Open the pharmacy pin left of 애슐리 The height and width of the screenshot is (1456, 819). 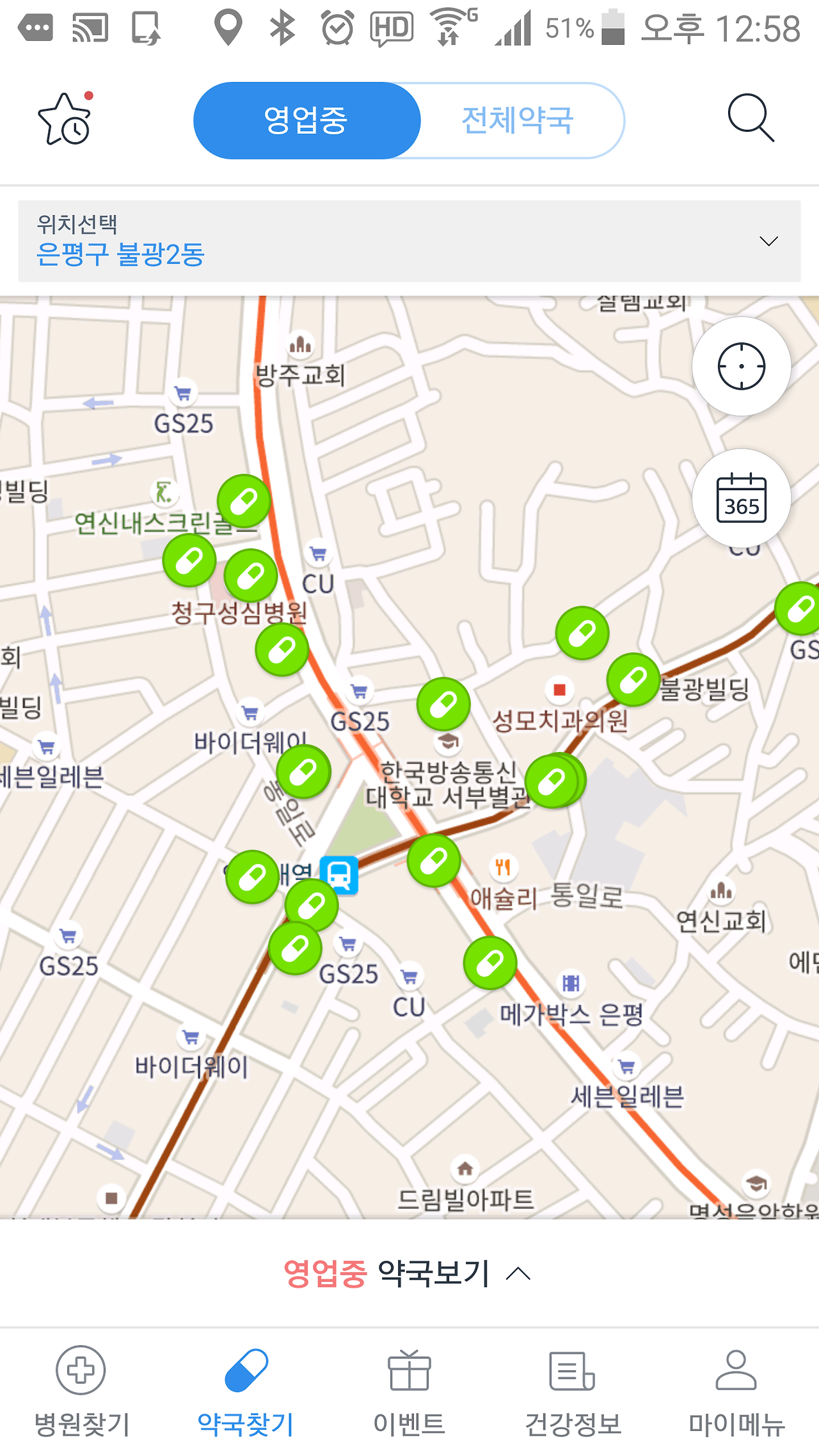click(x=434, y=860)
